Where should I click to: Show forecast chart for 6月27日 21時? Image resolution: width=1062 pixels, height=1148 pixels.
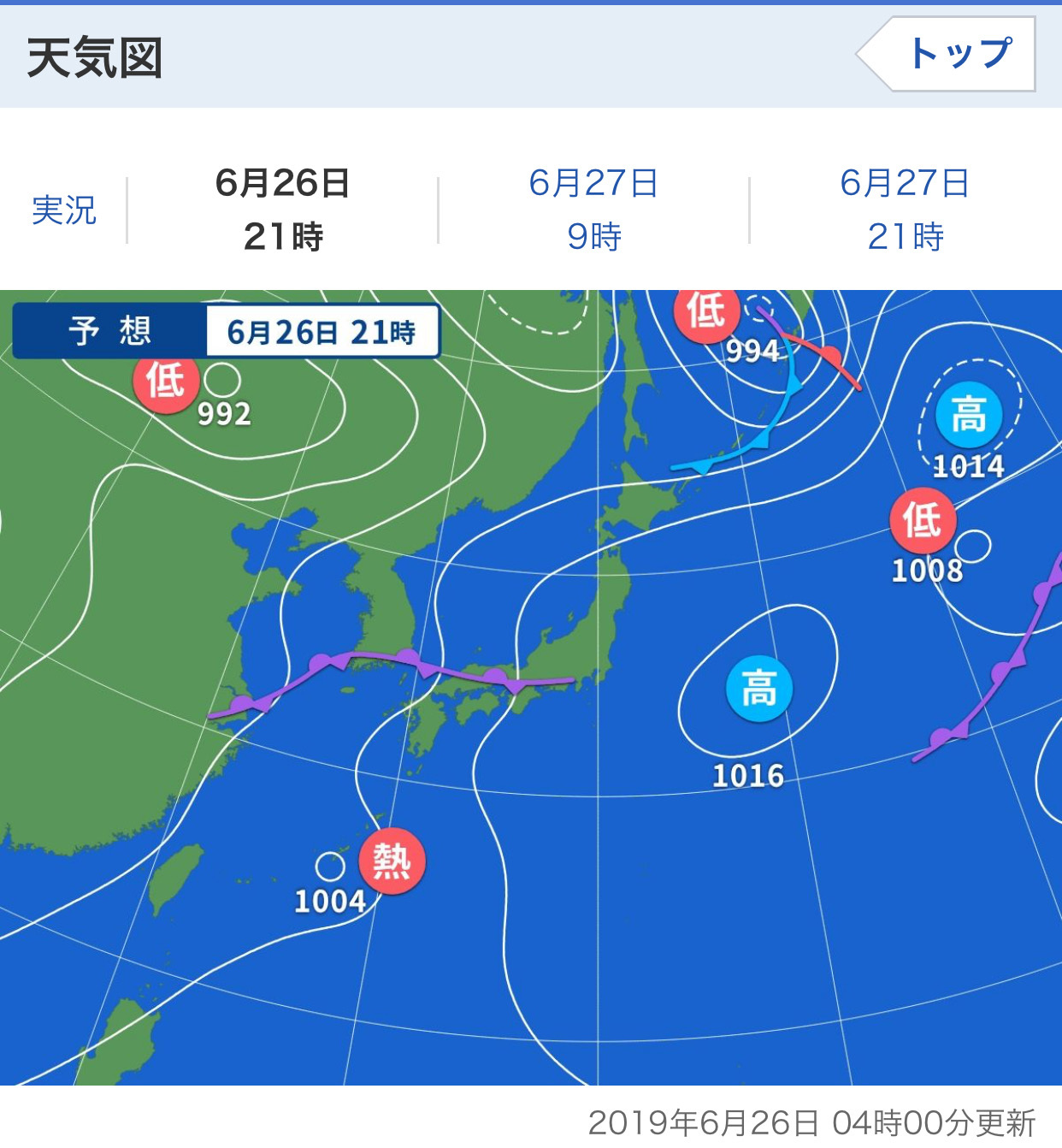pos(905,210)
